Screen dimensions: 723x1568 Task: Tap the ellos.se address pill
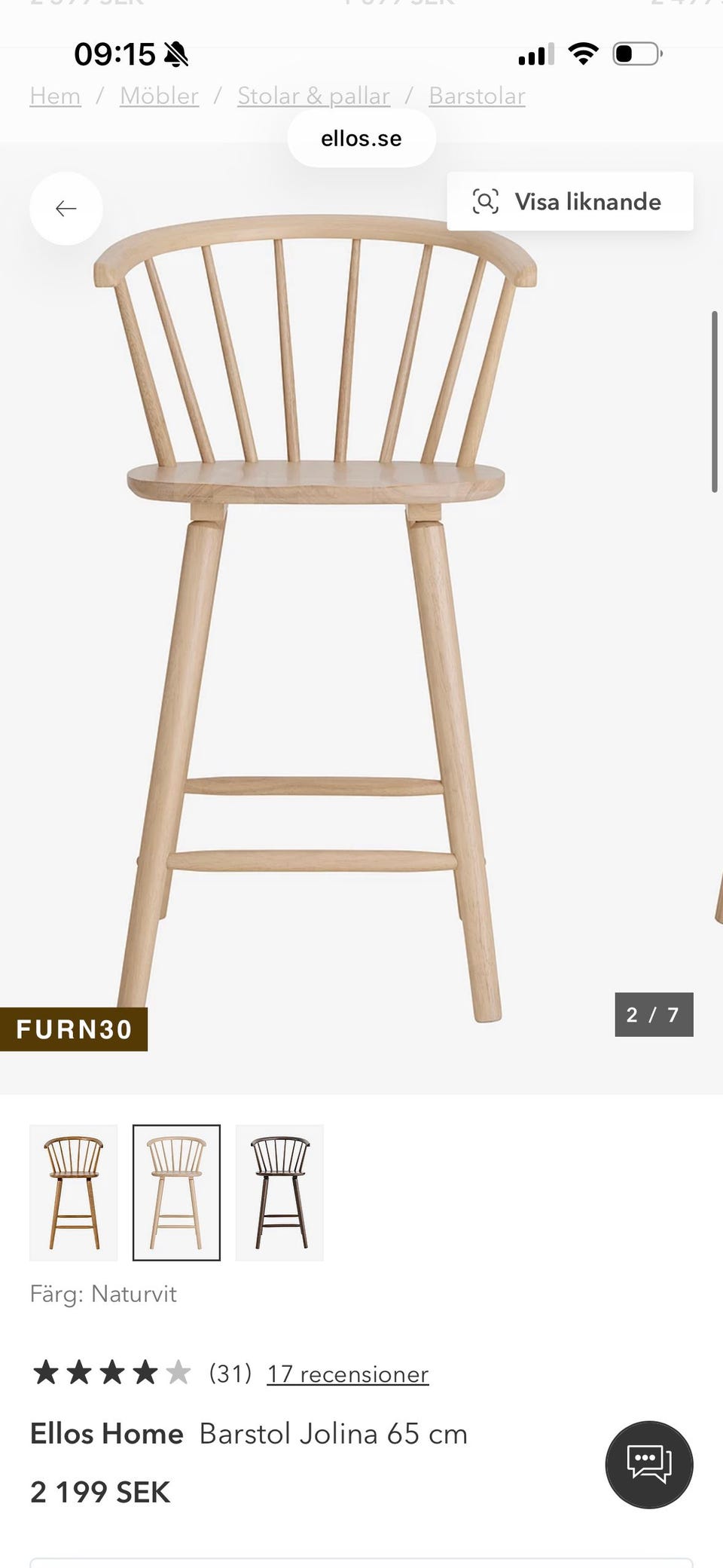click(361, 139)
